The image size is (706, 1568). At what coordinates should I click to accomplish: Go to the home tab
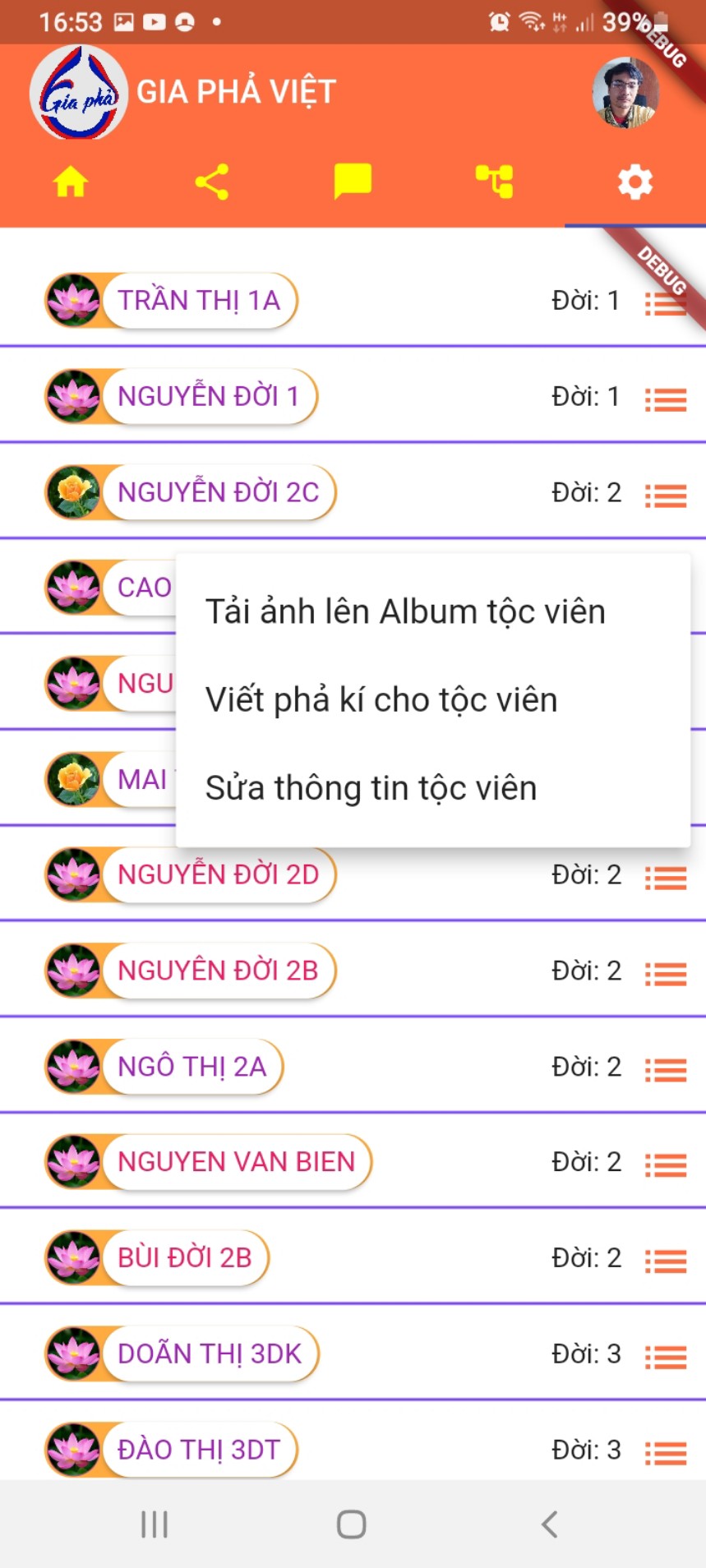[x=71, y=182]
